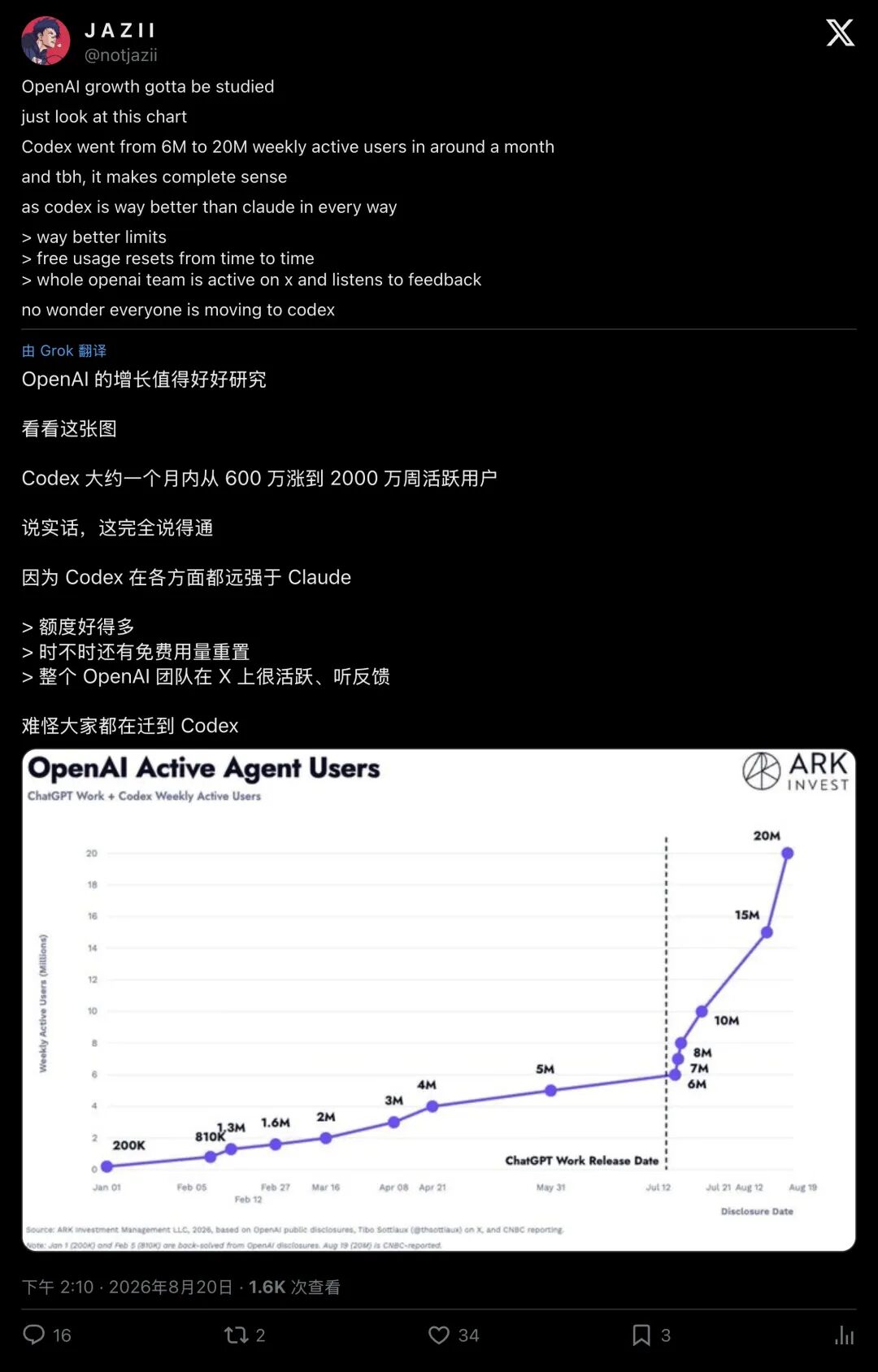The image size is (878, 1372).
Task: Open the OpenAI Active Agent Users chart image
Action: click(x=439, y=1000)
